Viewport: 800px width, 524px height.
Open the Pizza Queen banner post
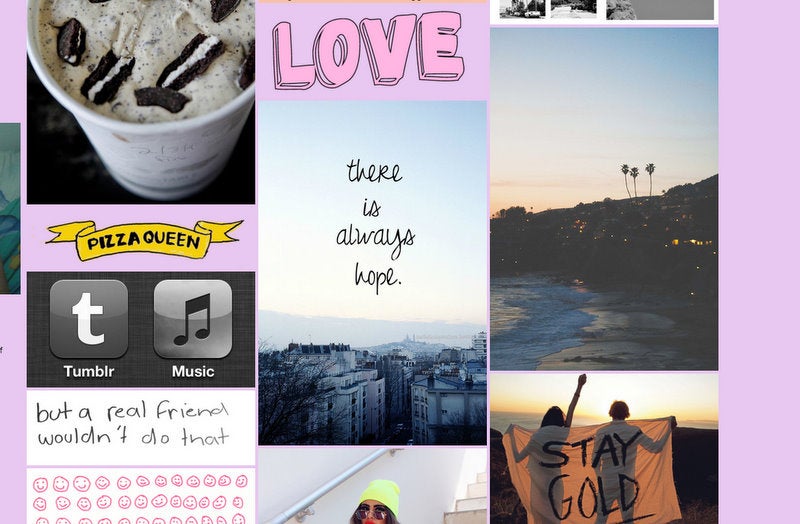pos(141,239)
